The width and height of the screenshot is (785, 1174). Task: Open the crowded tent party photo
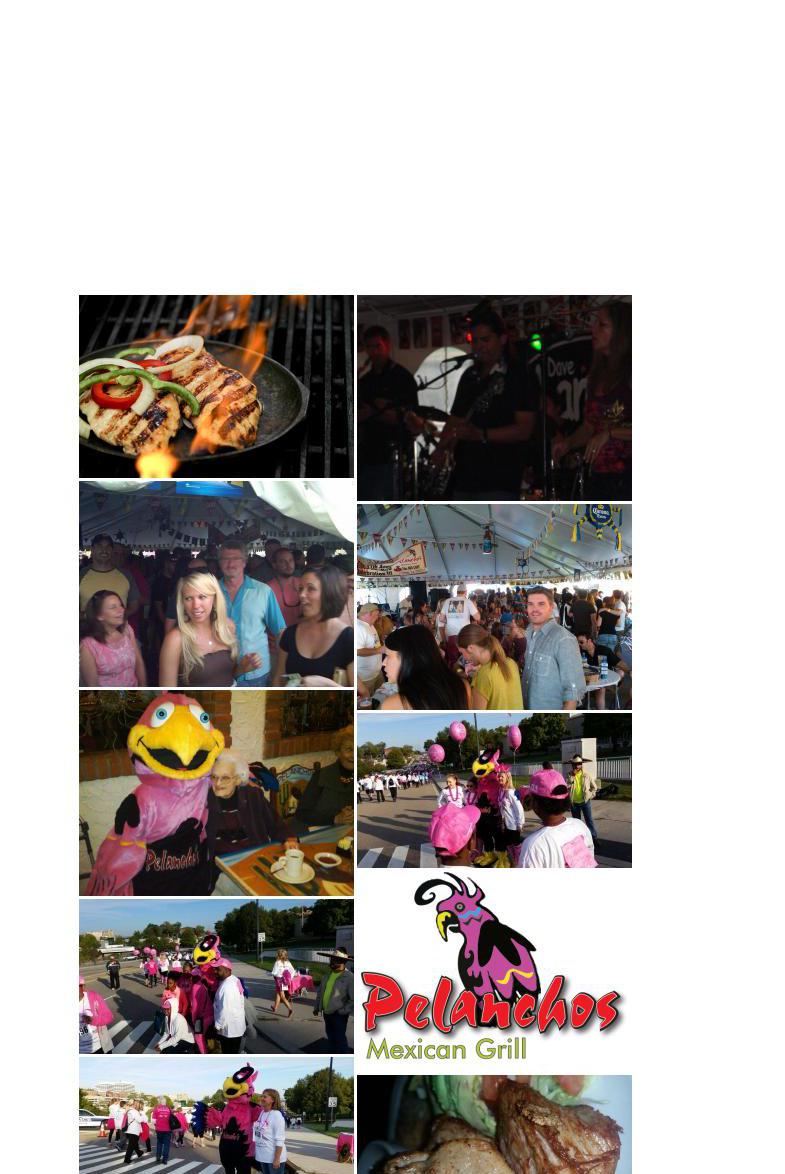coord(494,606)
